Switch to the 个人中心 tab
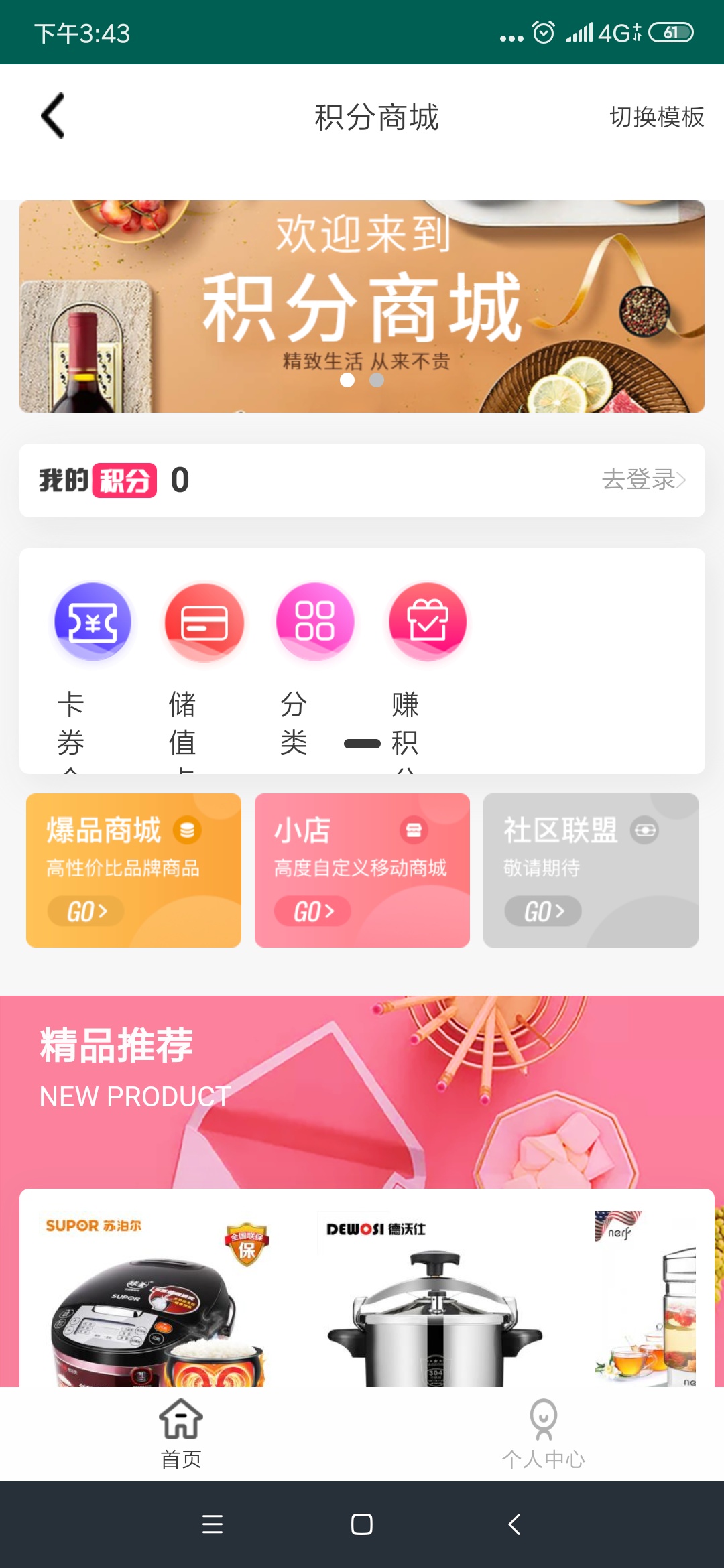Image resolution: width=724 pixels, height=1568 pixels. (543, 1433)
